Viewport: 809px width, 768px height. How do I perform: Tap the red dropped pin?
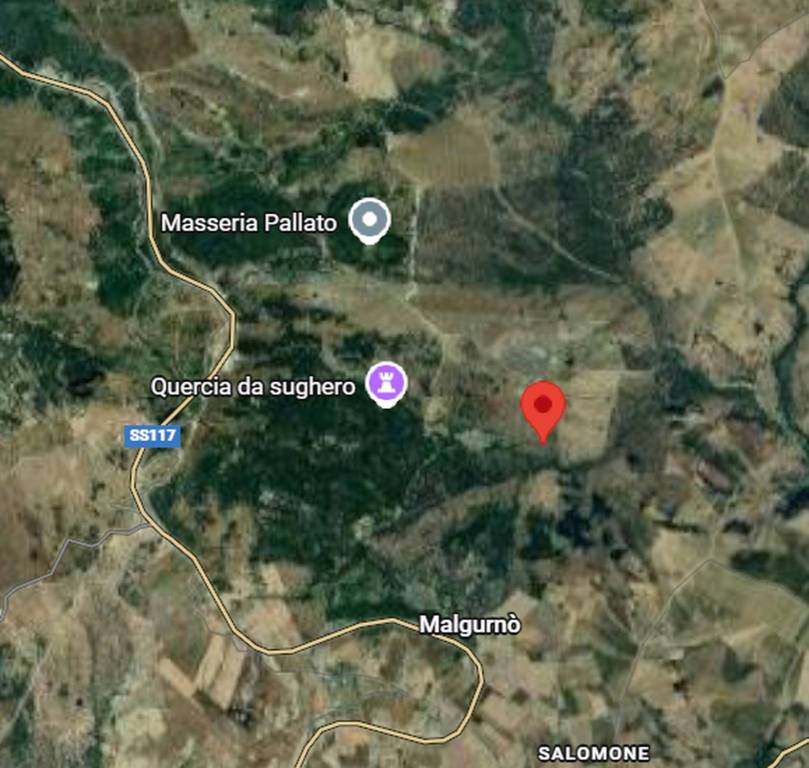tap(543, 406)
